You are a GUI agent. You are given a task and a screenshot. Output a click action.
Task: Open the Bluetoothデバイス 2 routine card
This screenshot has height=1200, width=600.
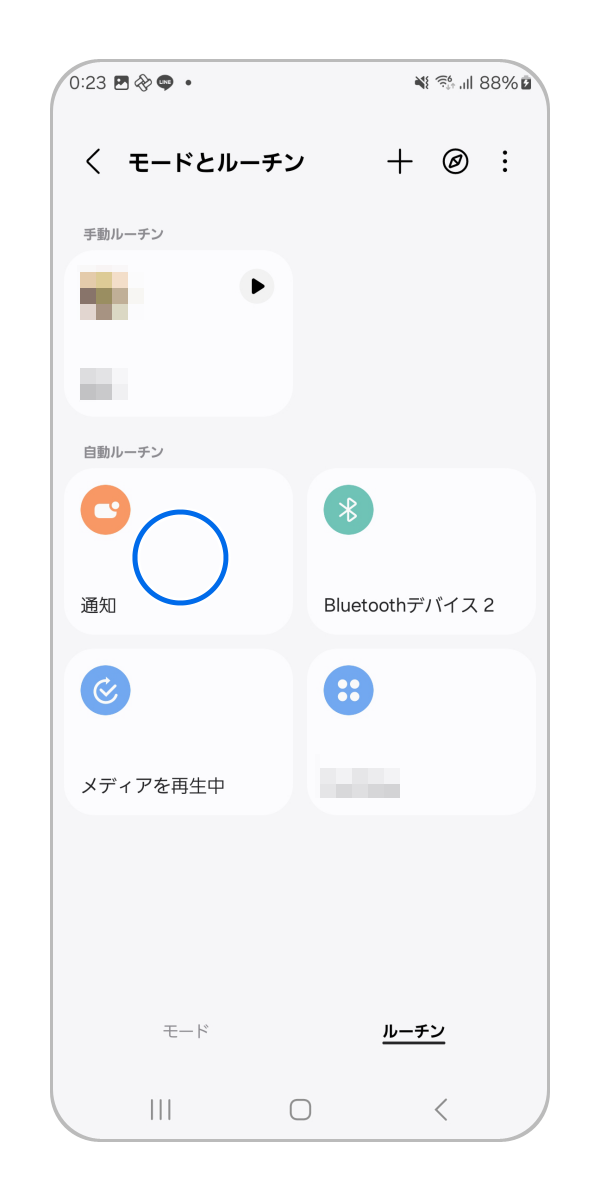coord(421,551)
